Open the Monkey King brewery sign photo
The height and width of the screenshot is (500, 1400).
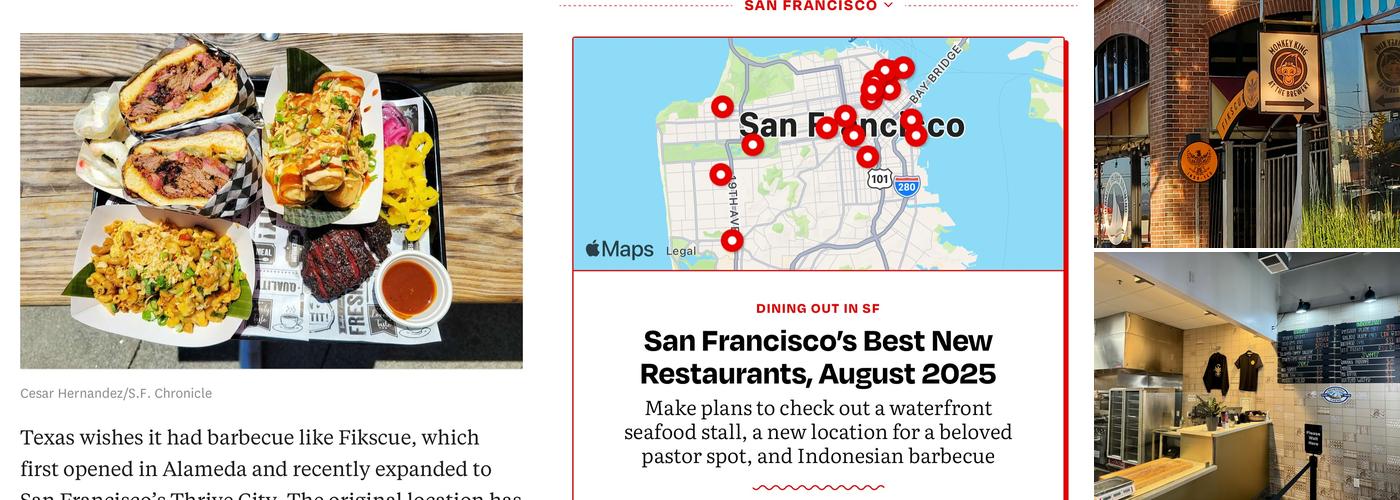(1246, 123)
